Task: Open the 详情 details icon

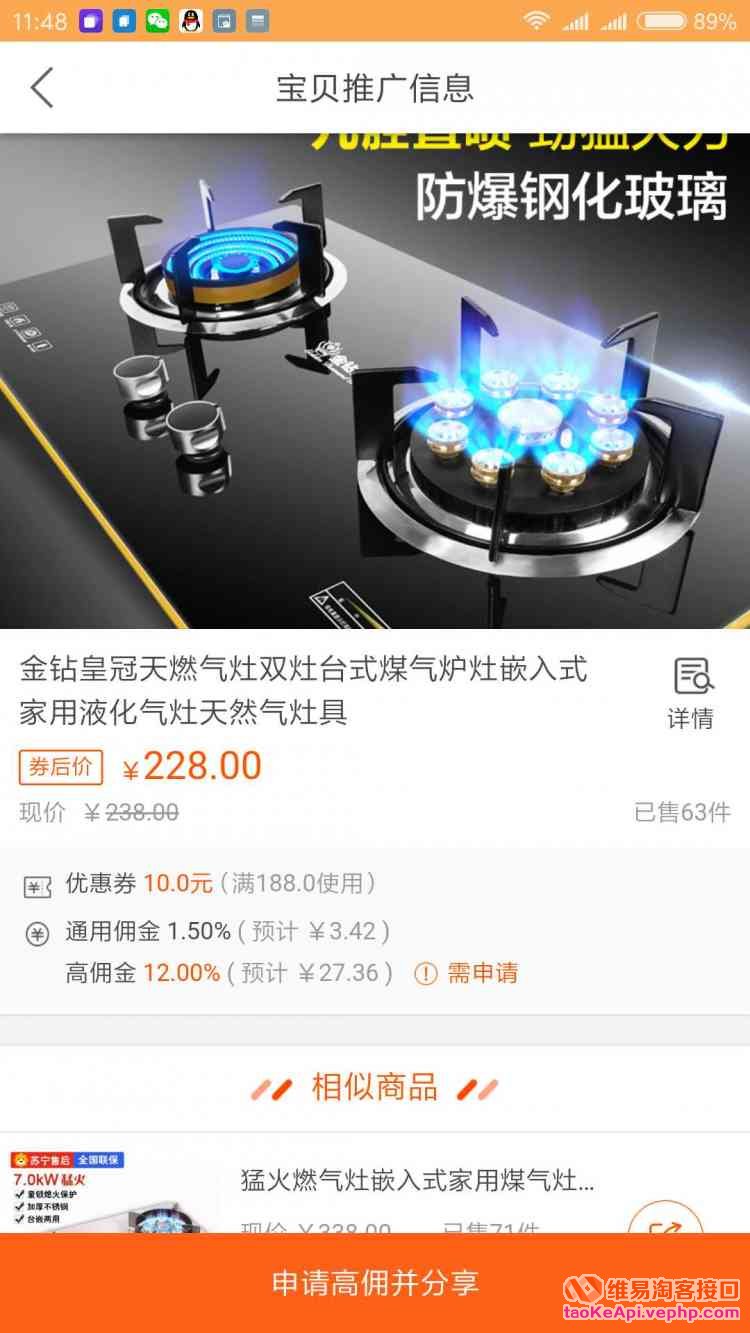Action: [691, 692]
